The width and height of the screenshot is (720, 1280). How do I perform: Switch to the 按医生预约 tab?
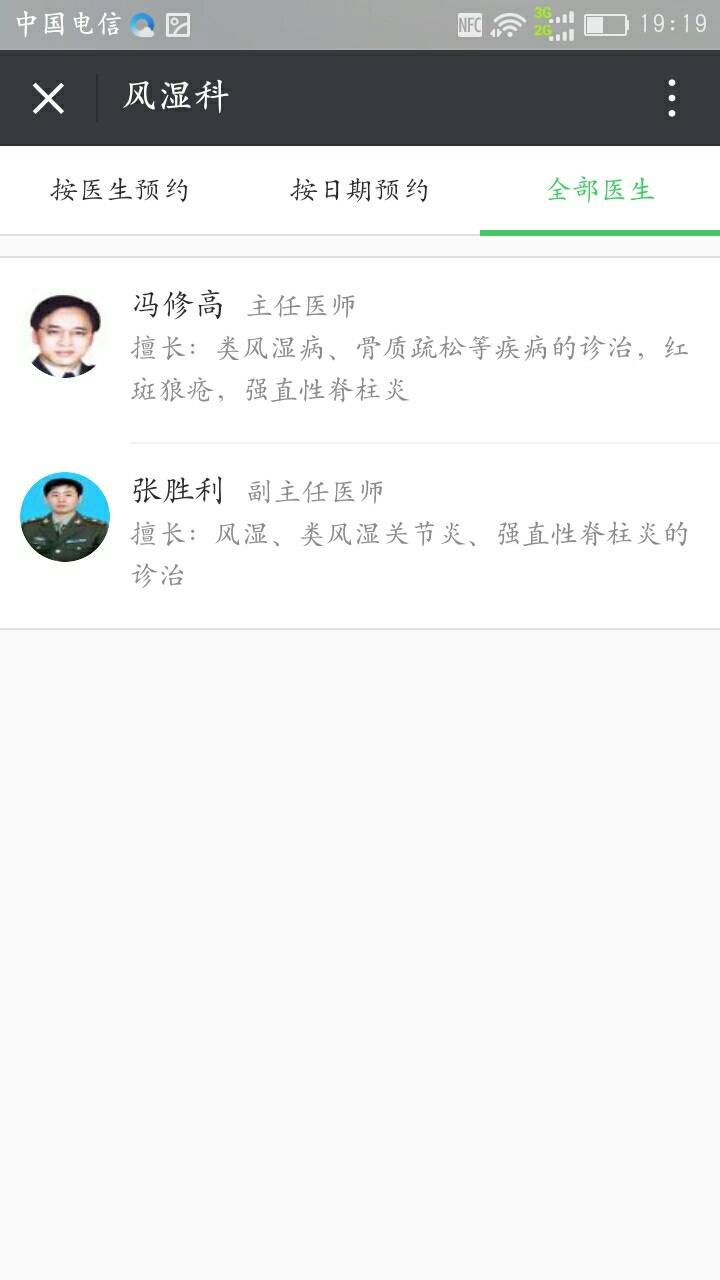coord(120,190)
